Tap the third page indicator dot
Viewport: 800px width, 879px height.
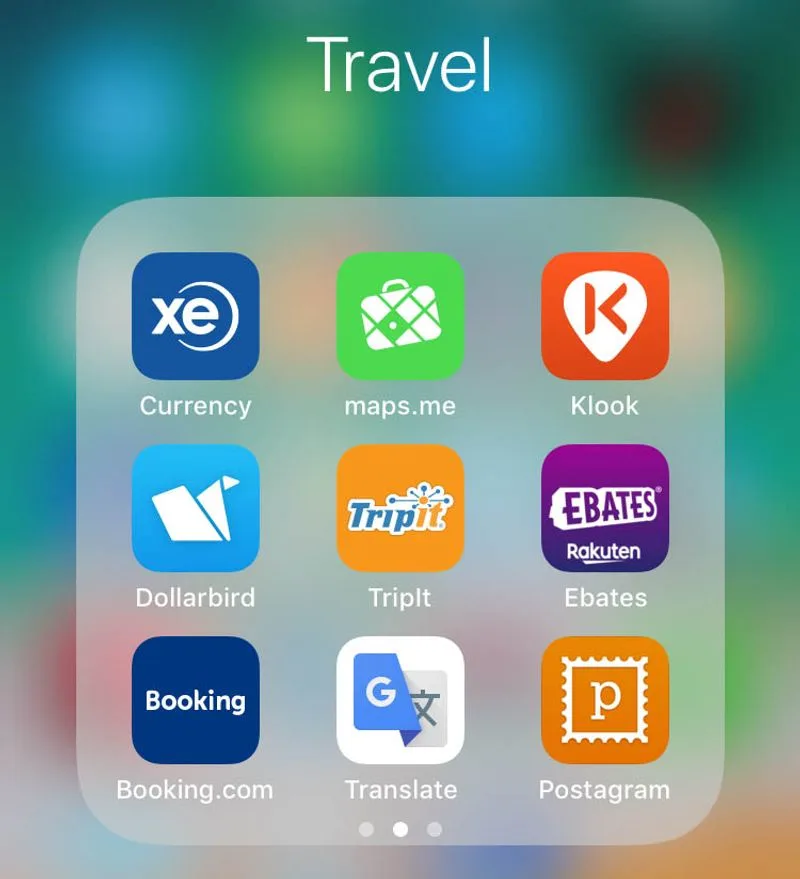click(x=433, y=829)
